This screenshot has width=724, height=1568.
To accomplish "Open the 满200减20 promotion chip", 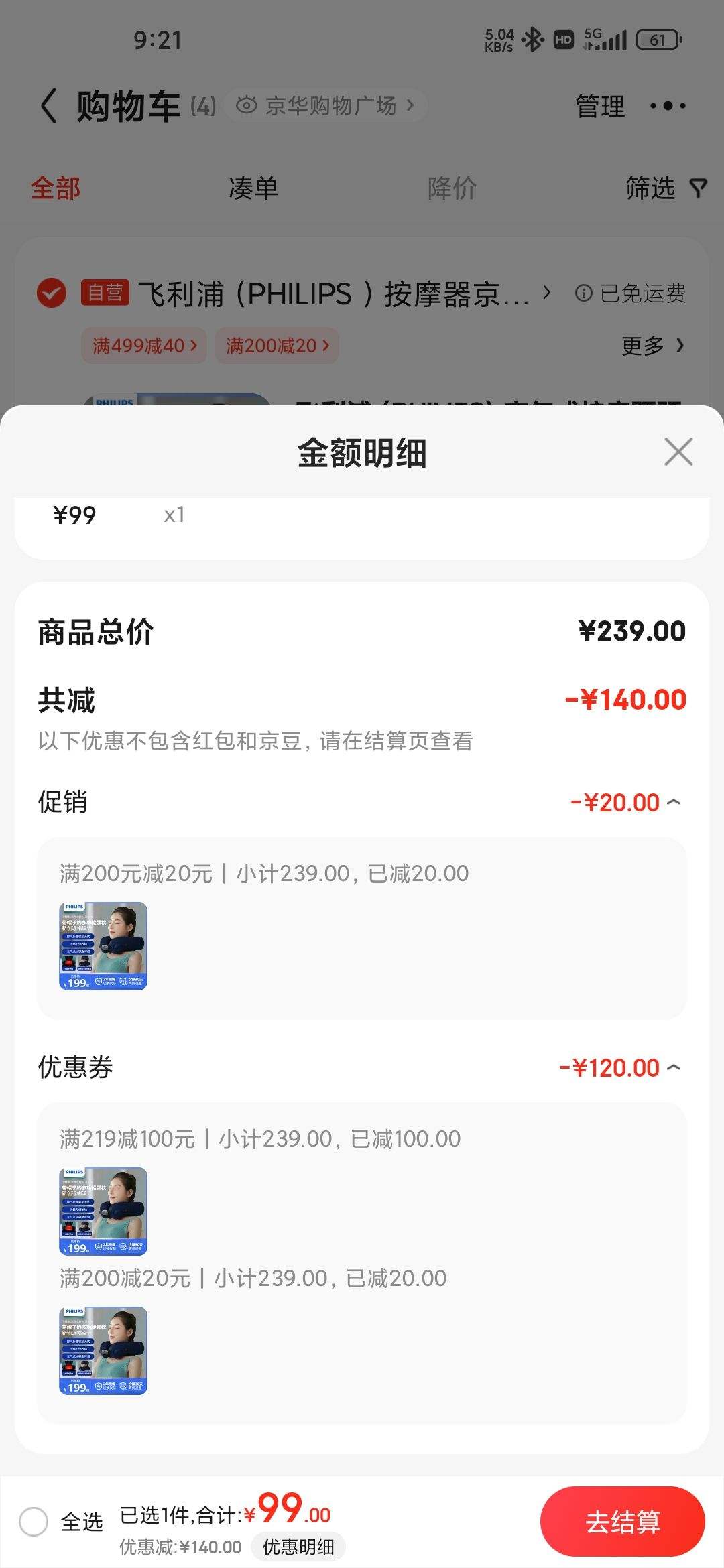I will [277, 346].
